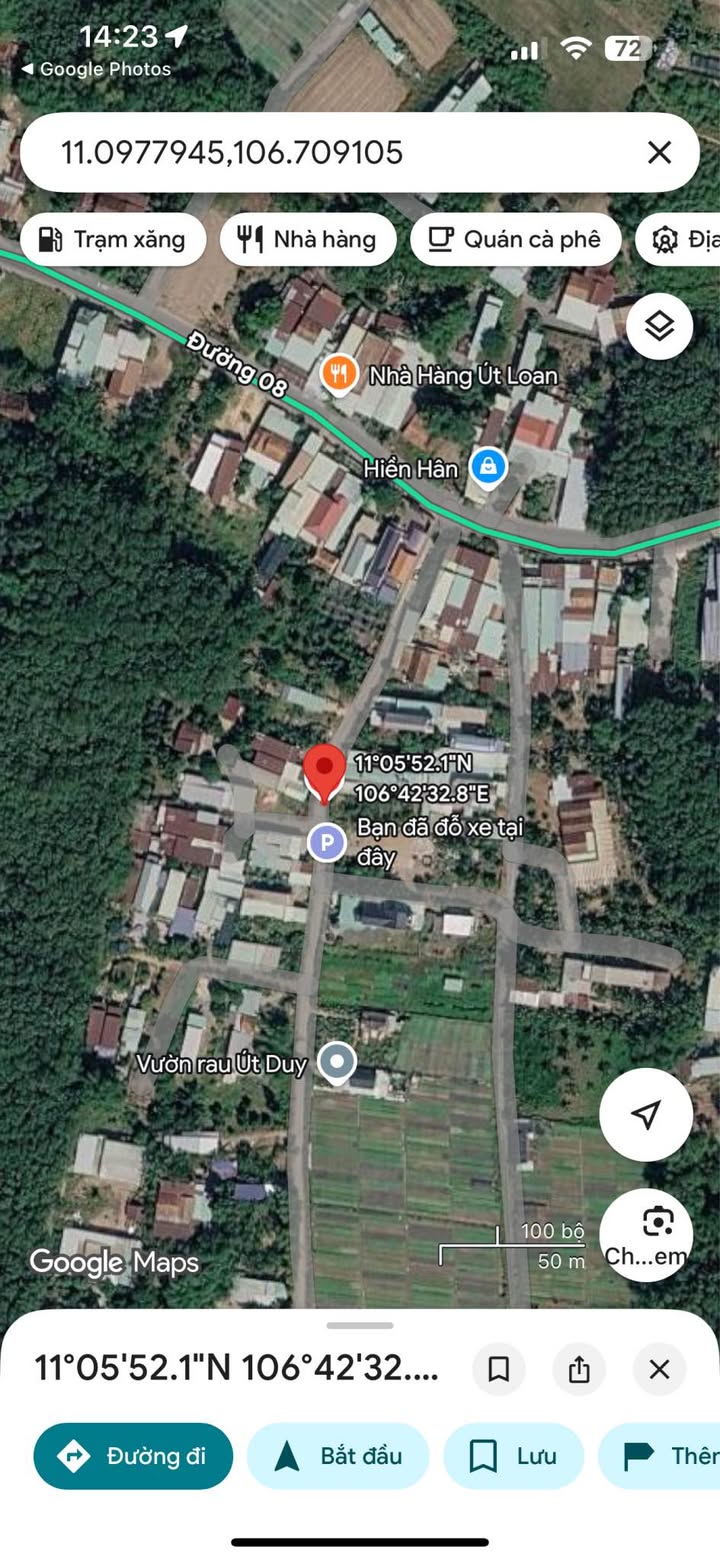Image resolution: width=720 pixels, height=1560 pixels.
Task: Tap the Lưu button
Action: (513, 1456)
